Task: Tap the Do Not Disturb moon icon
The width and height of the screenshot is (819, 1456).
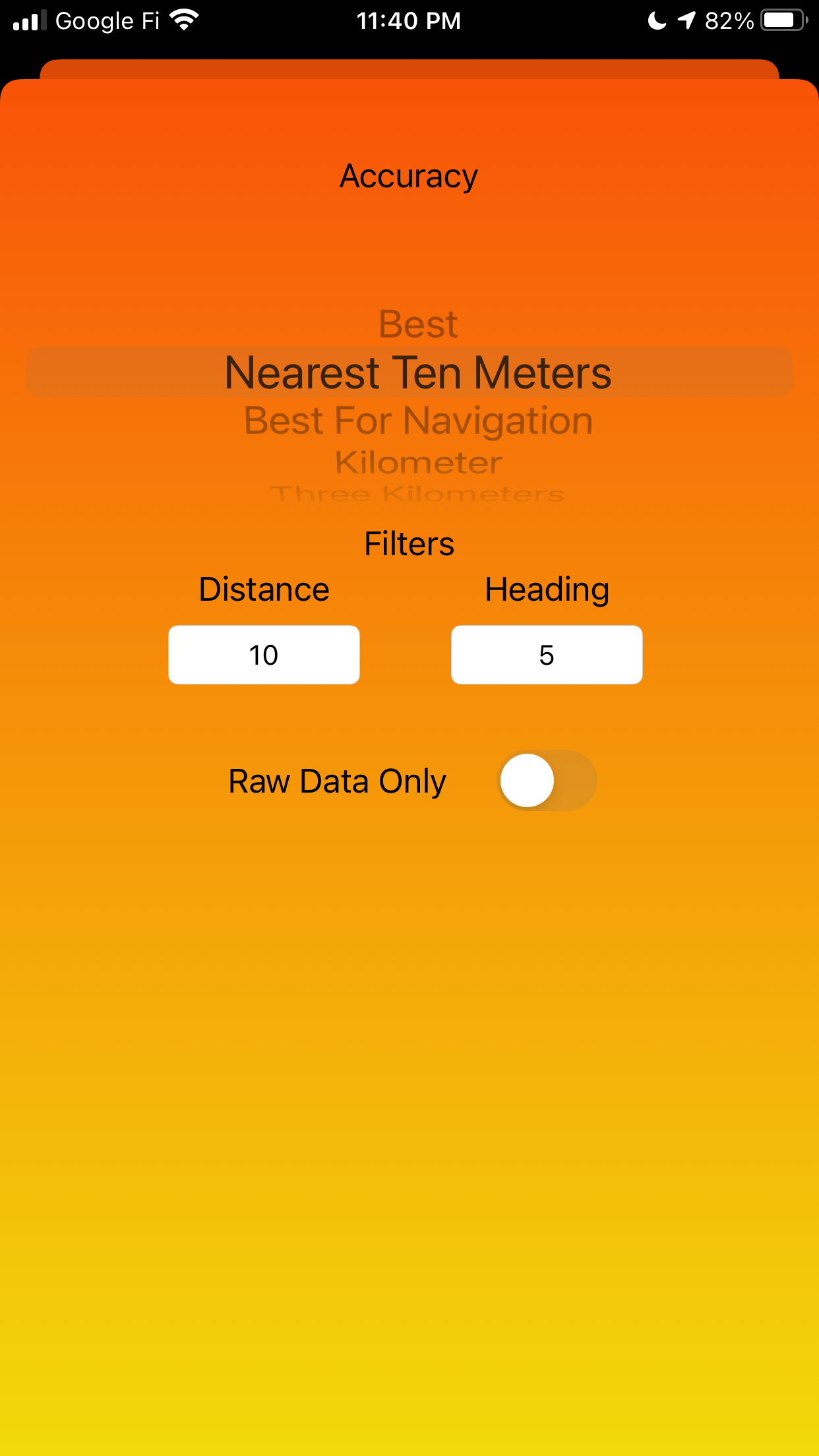Action: pos(657,20)
